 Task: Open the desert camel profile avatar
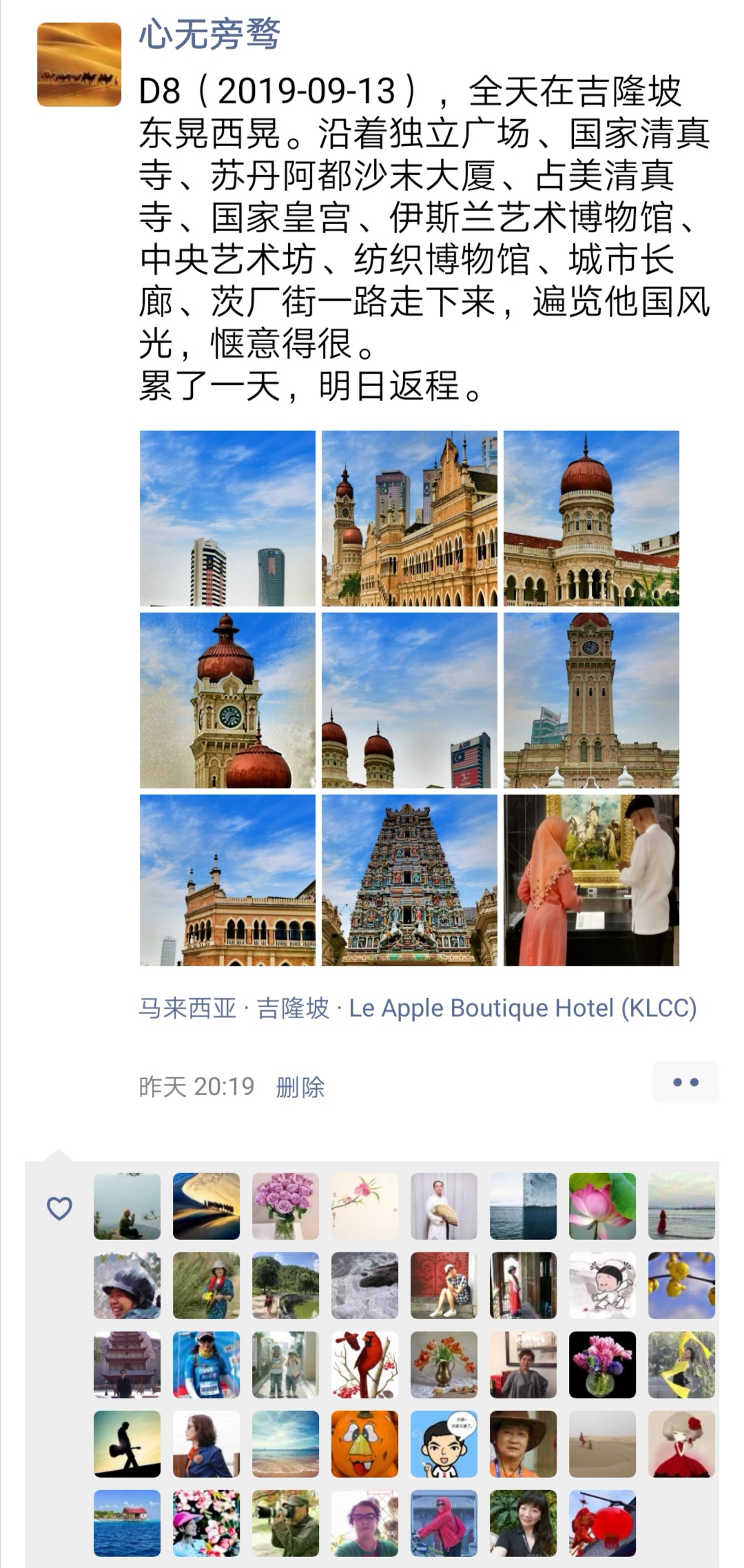coord(79,64)
